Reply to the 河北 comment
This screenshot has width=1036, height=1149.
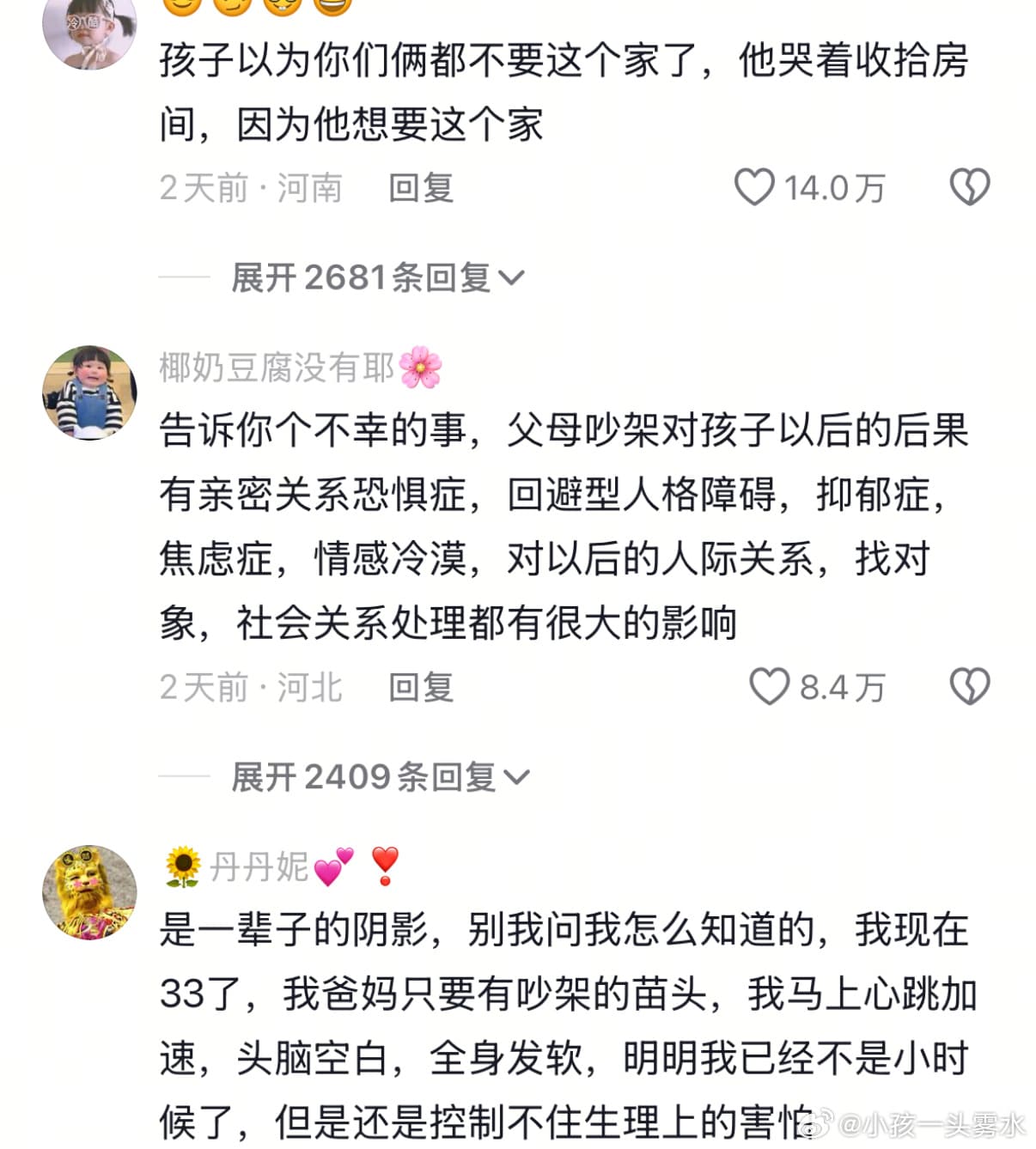420,688
